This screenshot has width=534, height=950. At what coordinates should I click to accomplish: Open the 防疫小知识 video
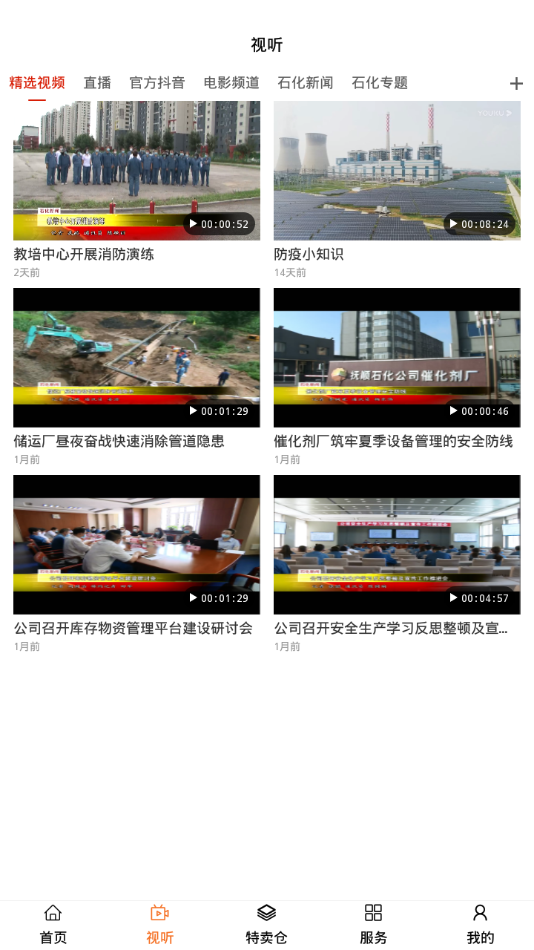click(397, 170)
